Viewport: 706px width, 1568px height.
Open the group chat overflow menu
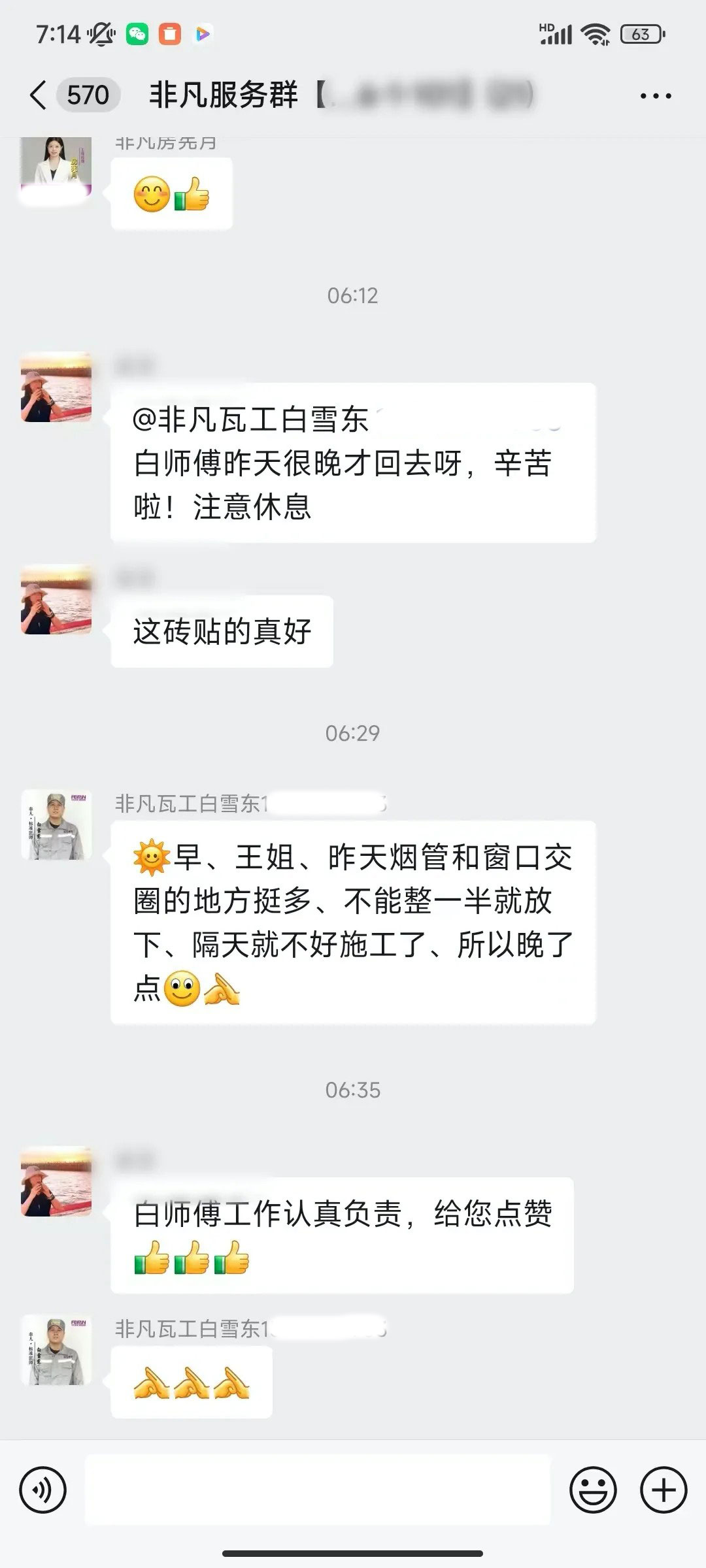(x=655, y=96)
